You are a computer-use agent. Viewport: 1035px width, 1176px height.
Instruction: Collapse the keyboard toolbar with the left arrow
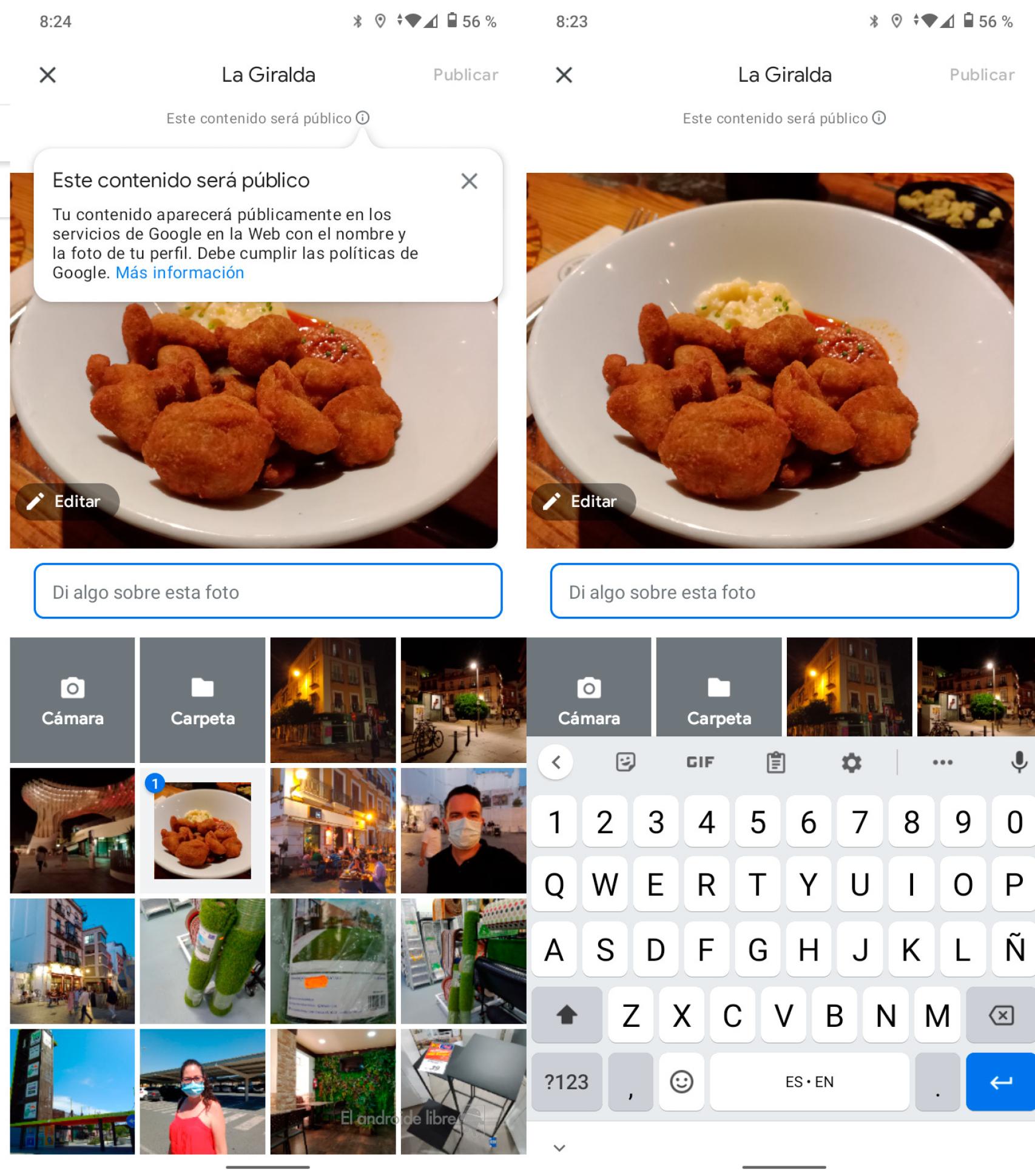(556, 762)
